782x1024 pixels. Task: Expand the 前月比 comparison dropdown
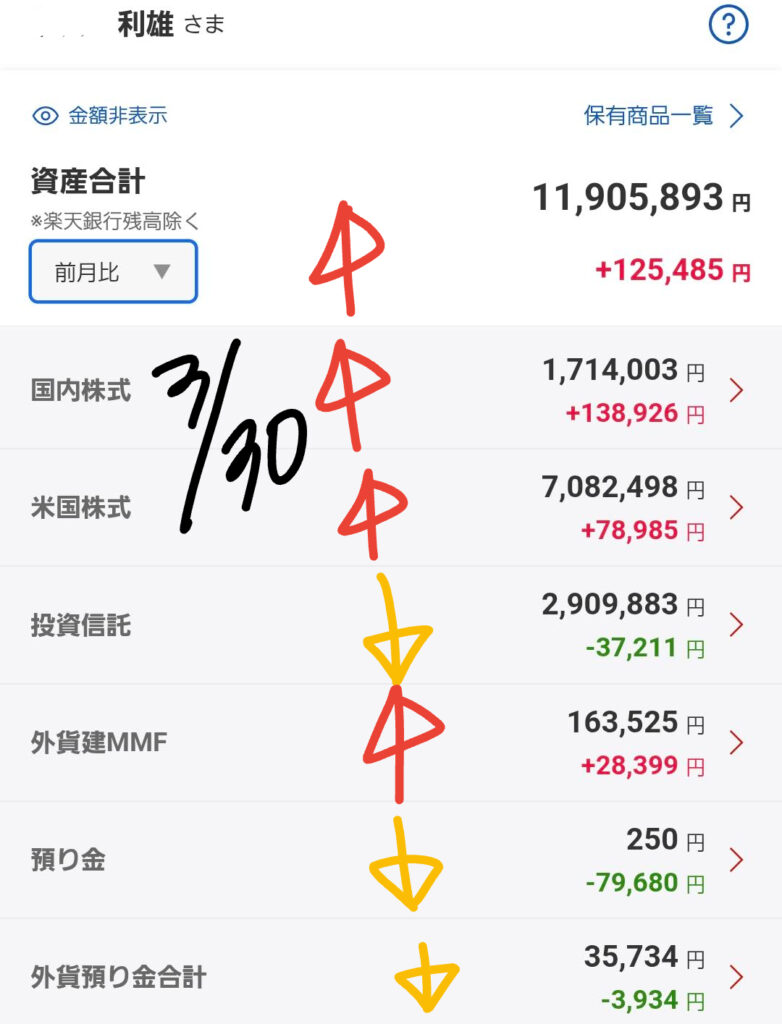113,271
